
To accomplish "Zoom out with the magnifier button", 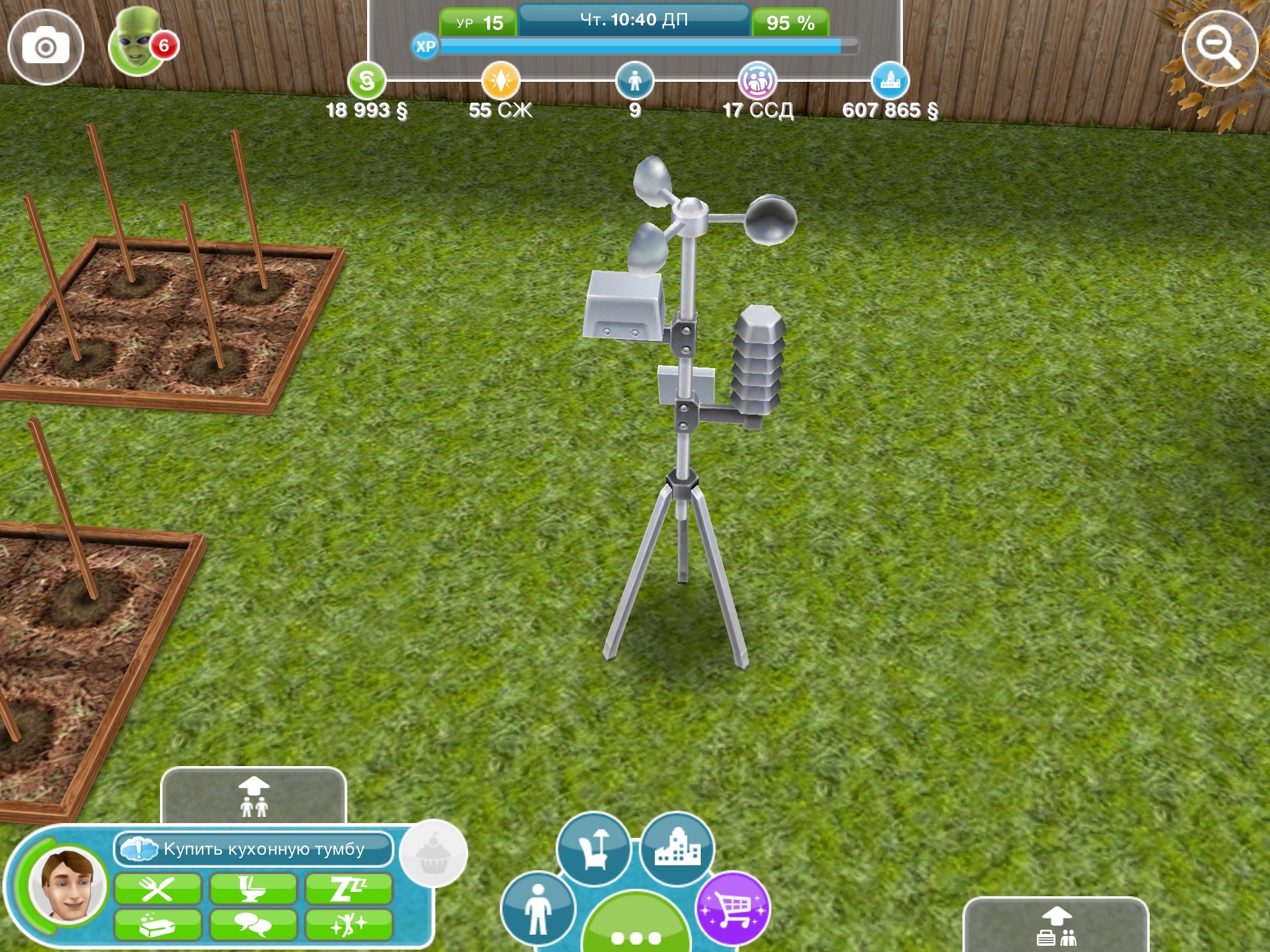I will (1219, 48).
